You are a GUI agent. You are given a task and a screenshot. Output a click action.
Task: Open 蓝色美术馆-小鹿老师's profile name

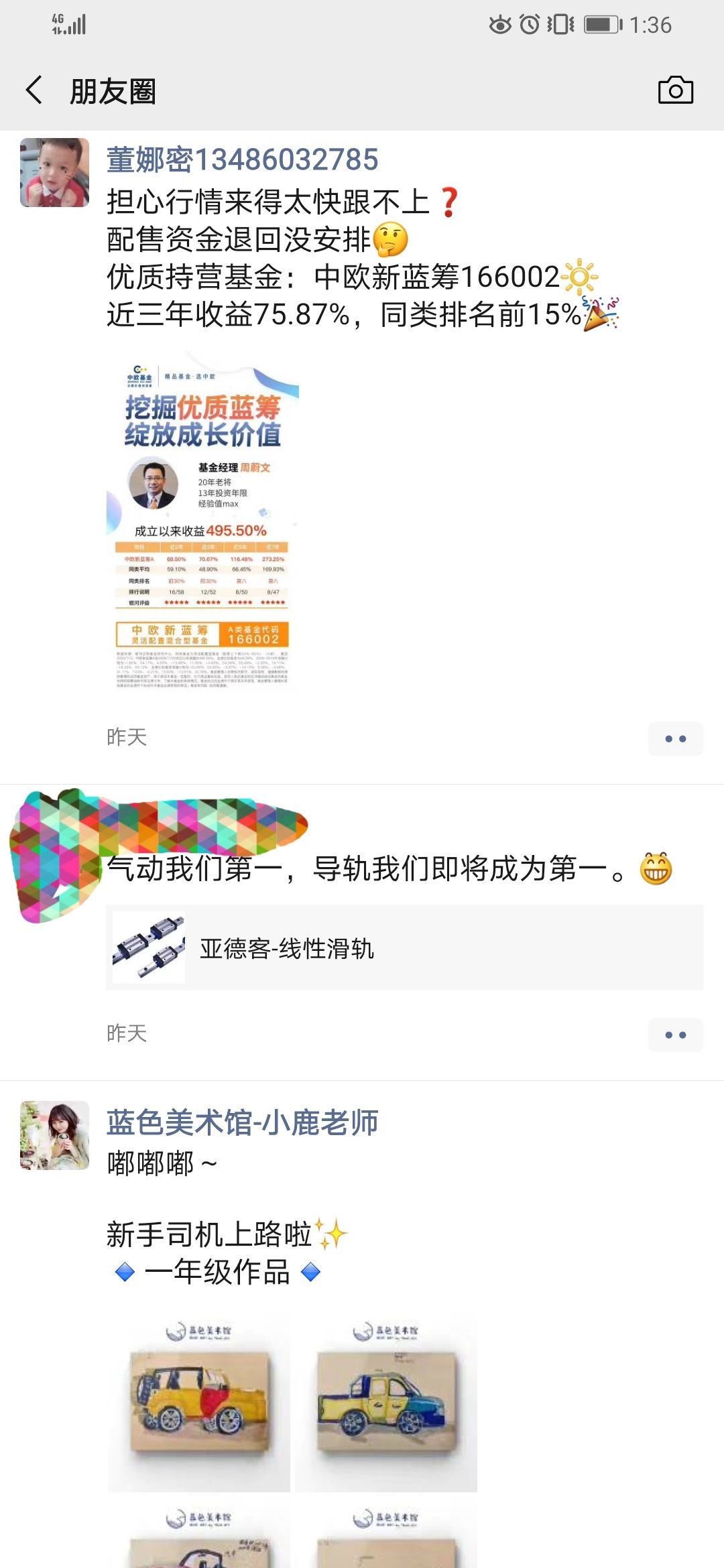click(x=242, y=1122)
